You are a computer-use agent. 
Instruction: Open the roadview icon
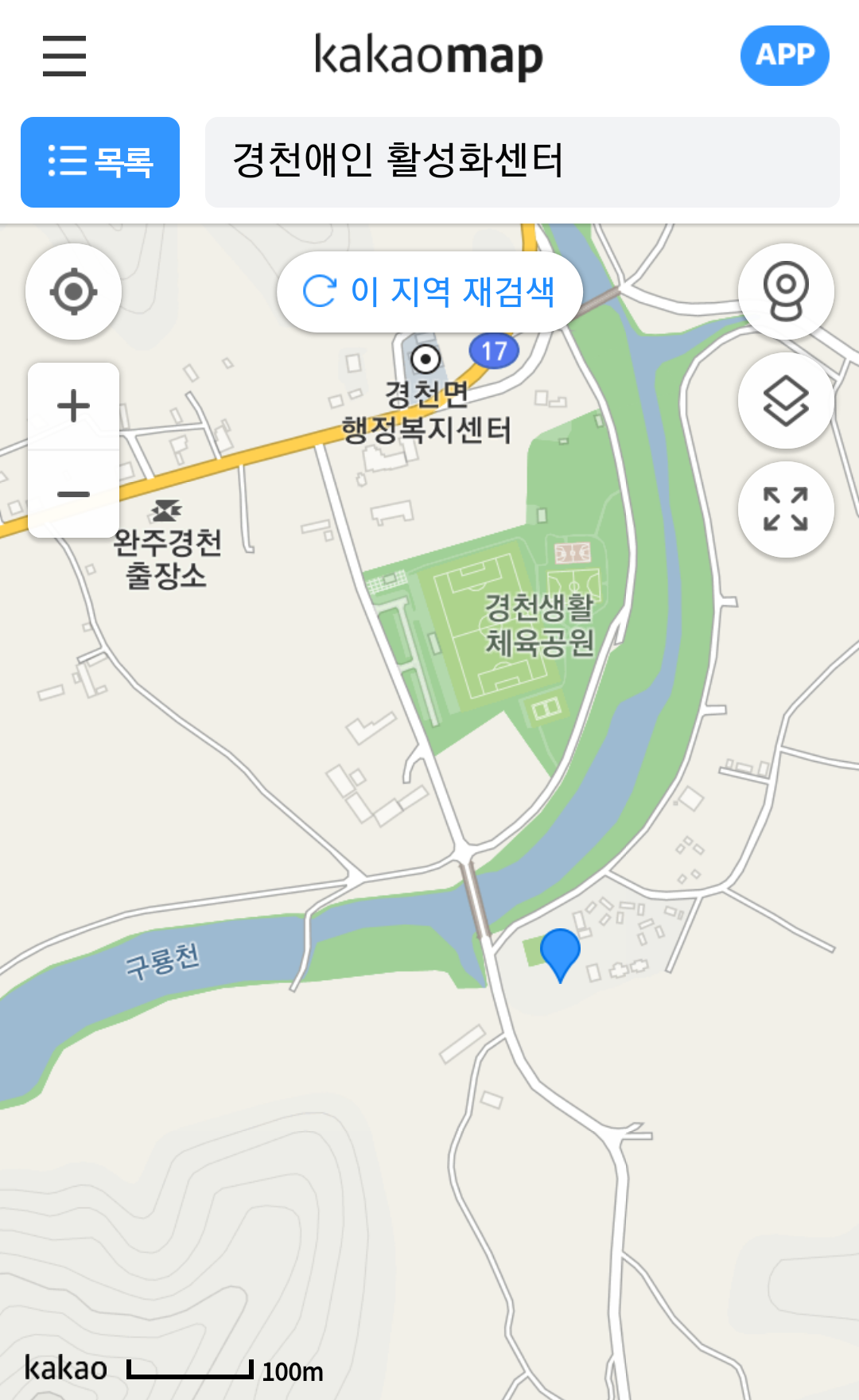click(786, 292)
